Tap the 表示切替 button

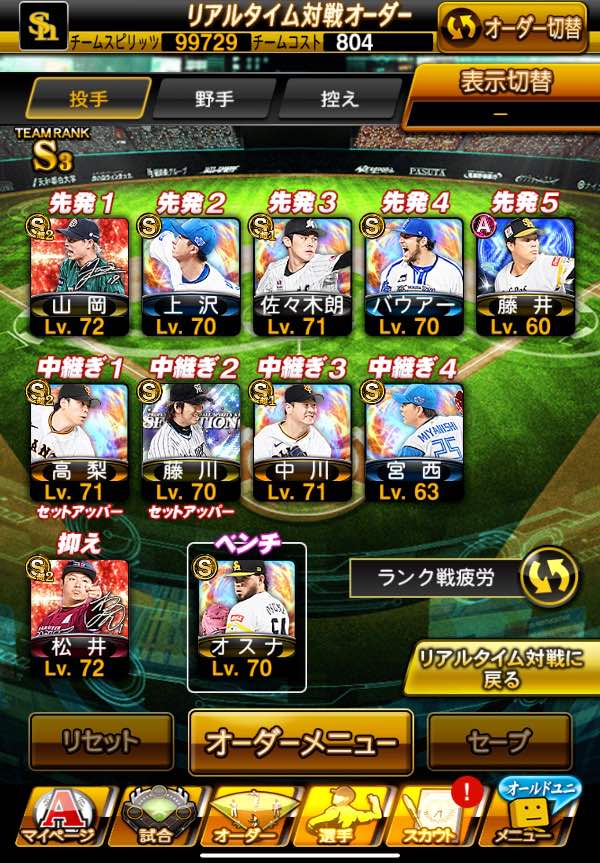point(505,94)
